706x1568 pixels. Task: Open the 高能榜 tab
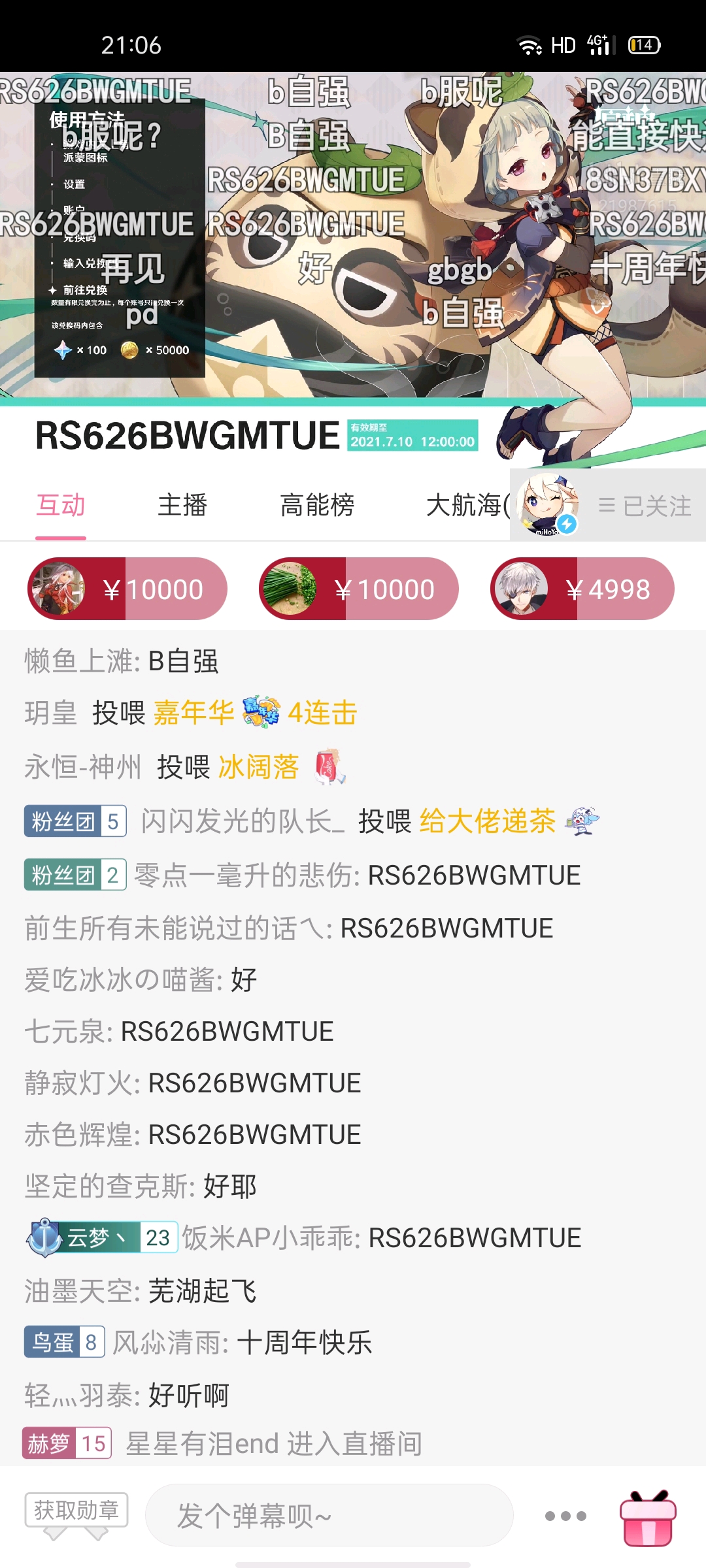coord(317,506)
